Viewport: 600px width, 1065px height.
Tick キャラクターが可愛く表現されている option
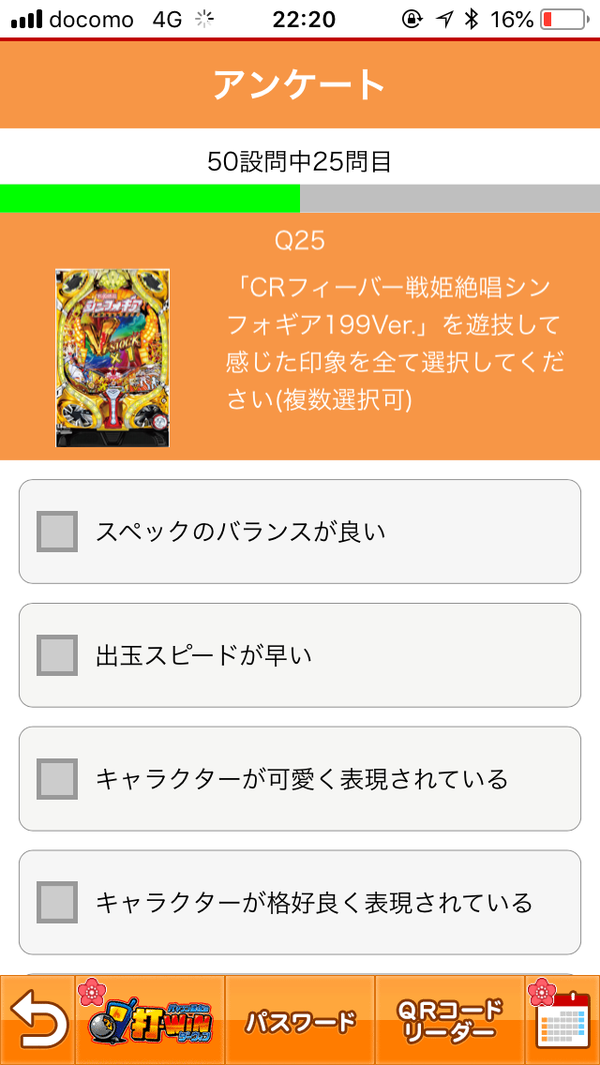click(57, 779)
